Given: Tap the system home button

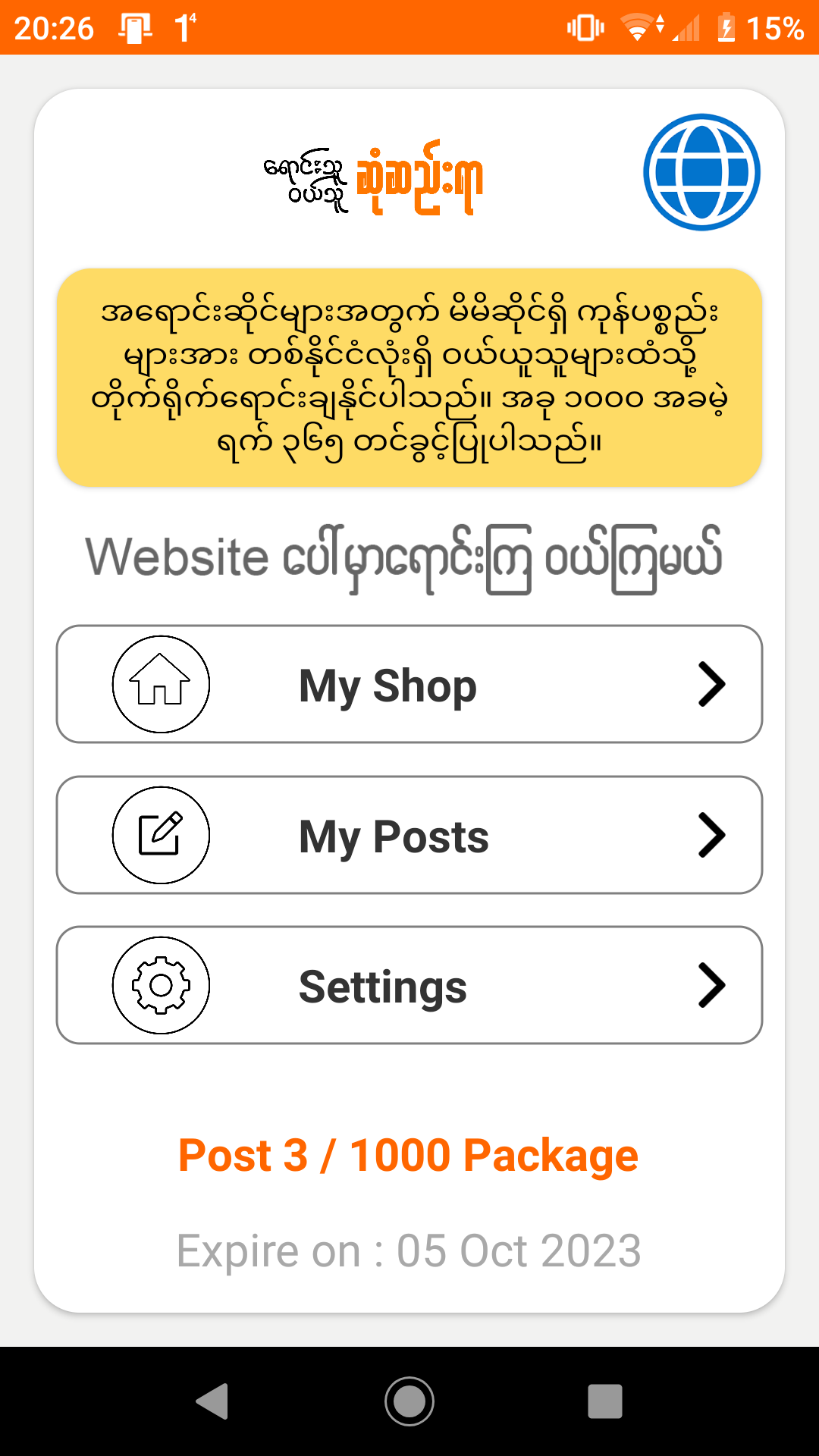Looking at the screenshot, I should pyautogui.click(x=409, y=1401).
